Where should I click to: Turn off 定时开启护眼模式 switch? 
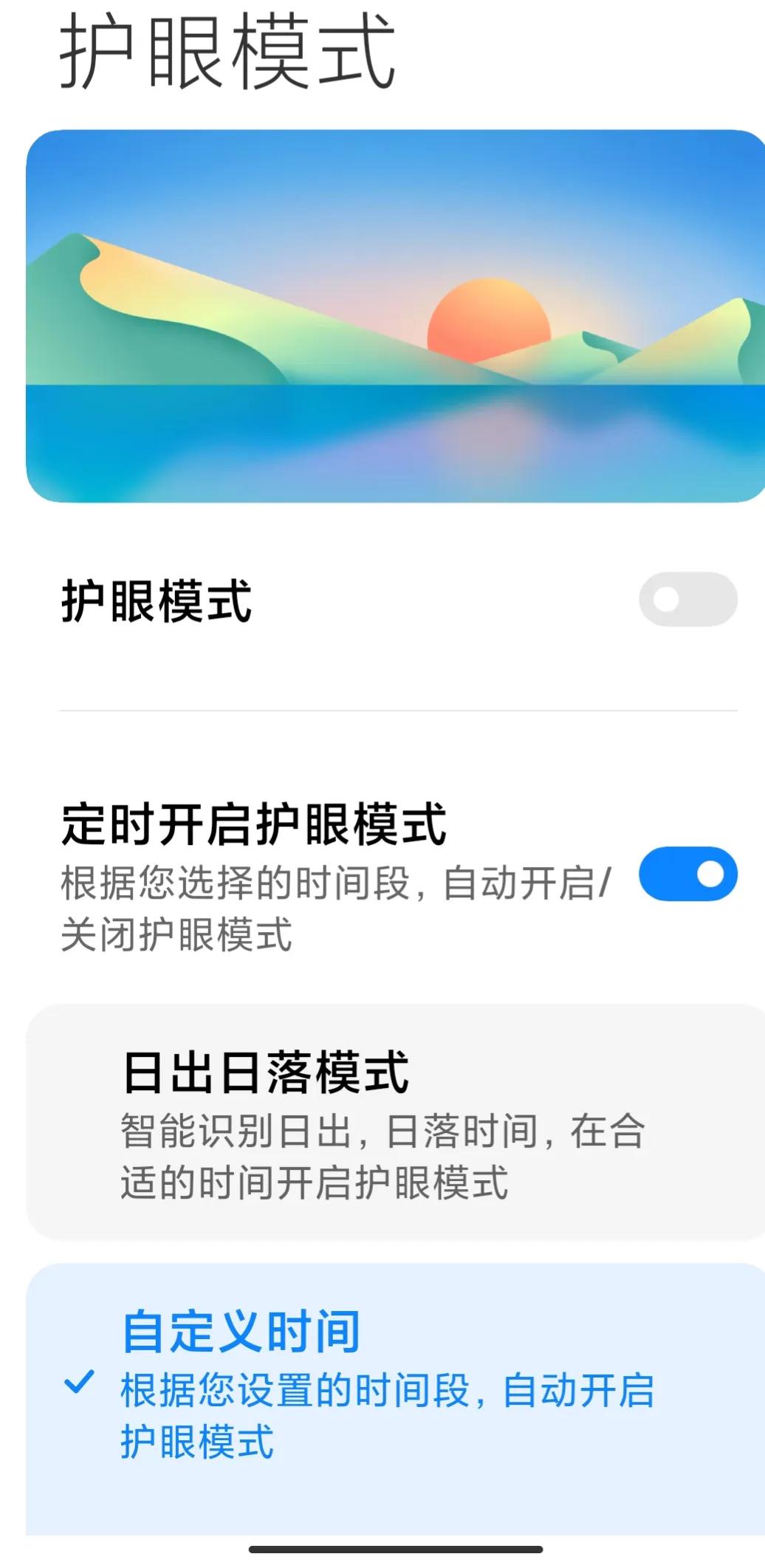[687, 874]
